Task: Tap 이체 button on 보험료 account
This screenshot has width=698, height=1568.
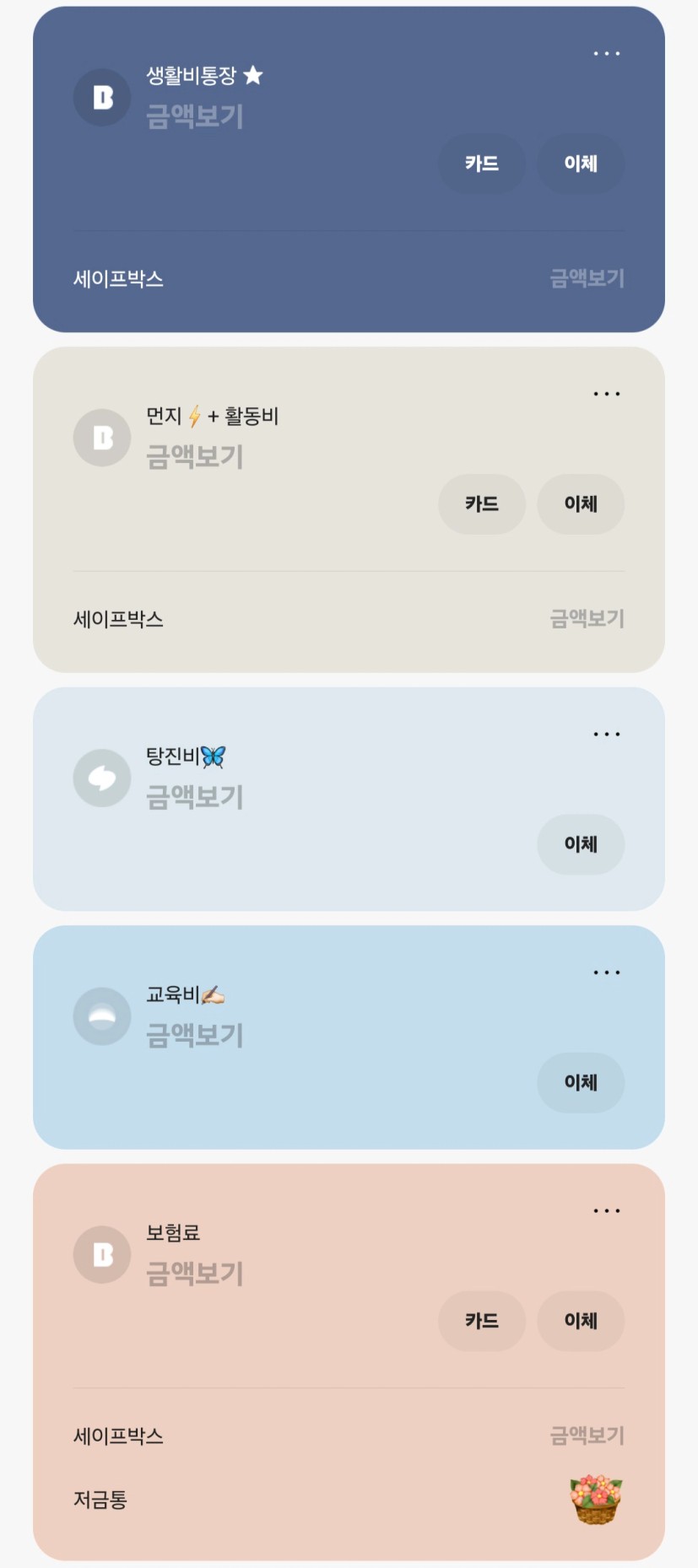Action: pyautogui.click(x=581, y=1321)
